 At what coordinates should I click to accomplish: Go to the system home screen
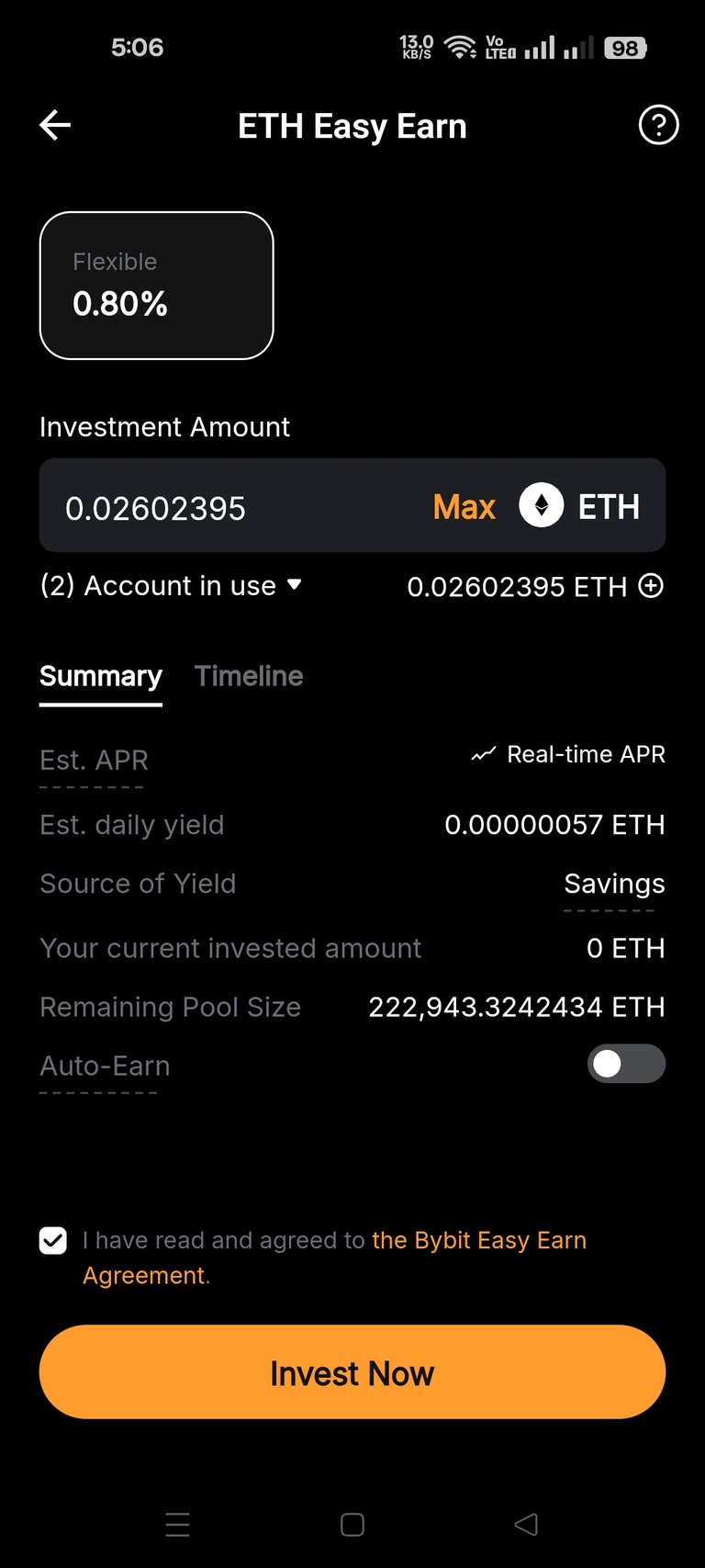coord(352,1525)
